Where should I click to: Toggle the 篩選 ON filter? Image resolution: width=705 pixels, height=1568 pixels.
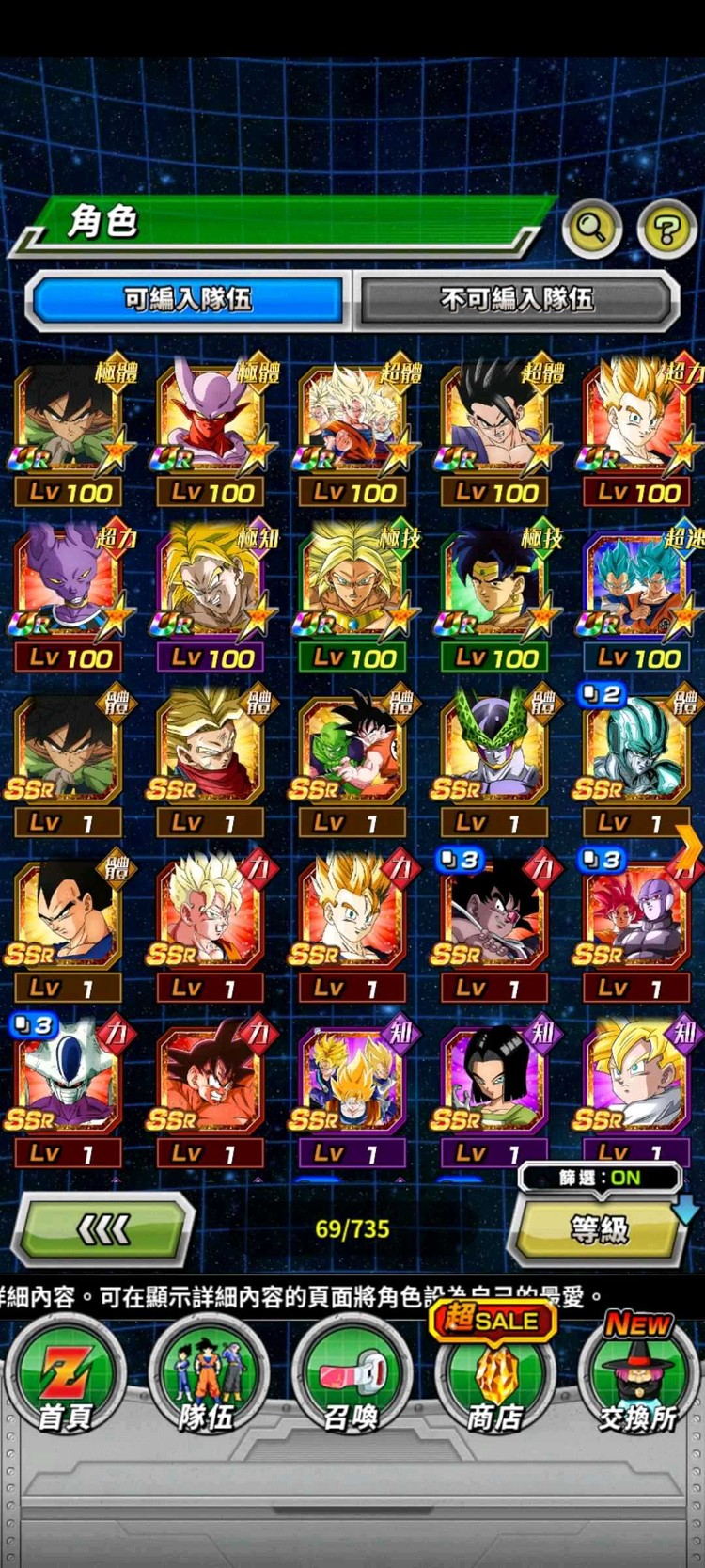tap(600, 1178)
